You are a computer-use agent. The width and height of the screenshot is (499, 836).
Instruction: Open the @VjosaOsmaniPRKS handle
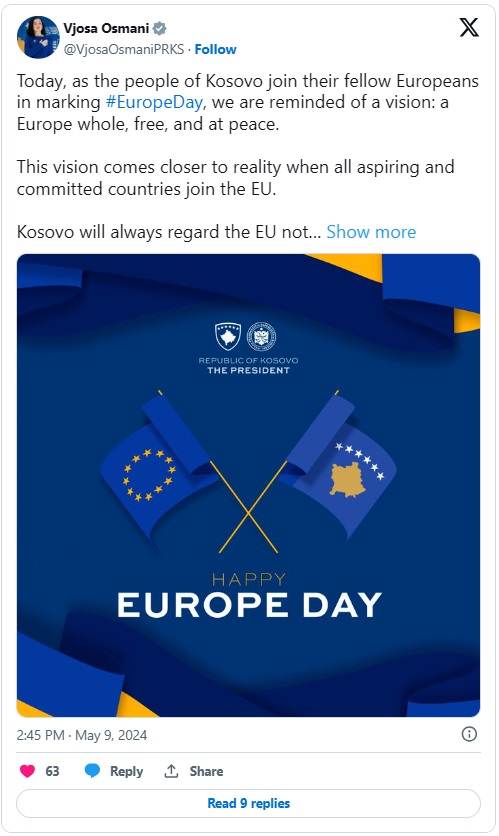[x=124, y=50]
